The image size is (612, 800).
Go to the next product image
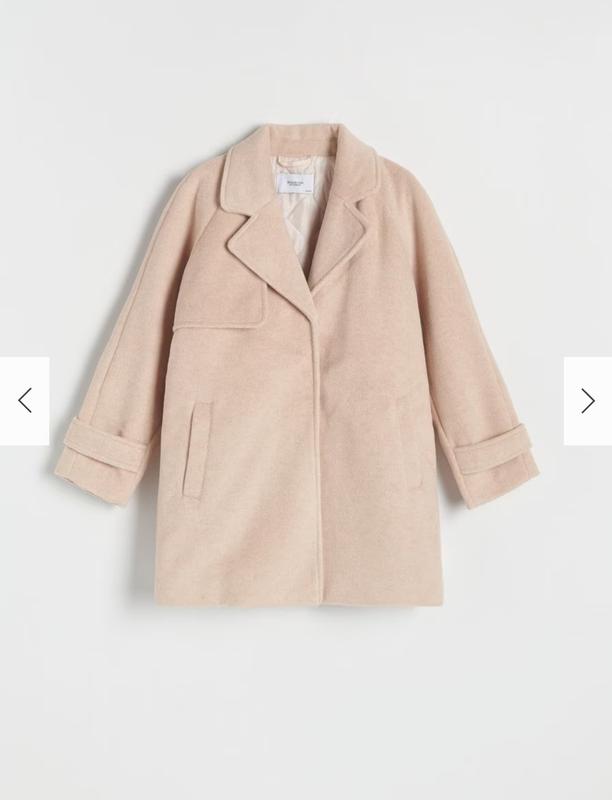tap(587, 401)
